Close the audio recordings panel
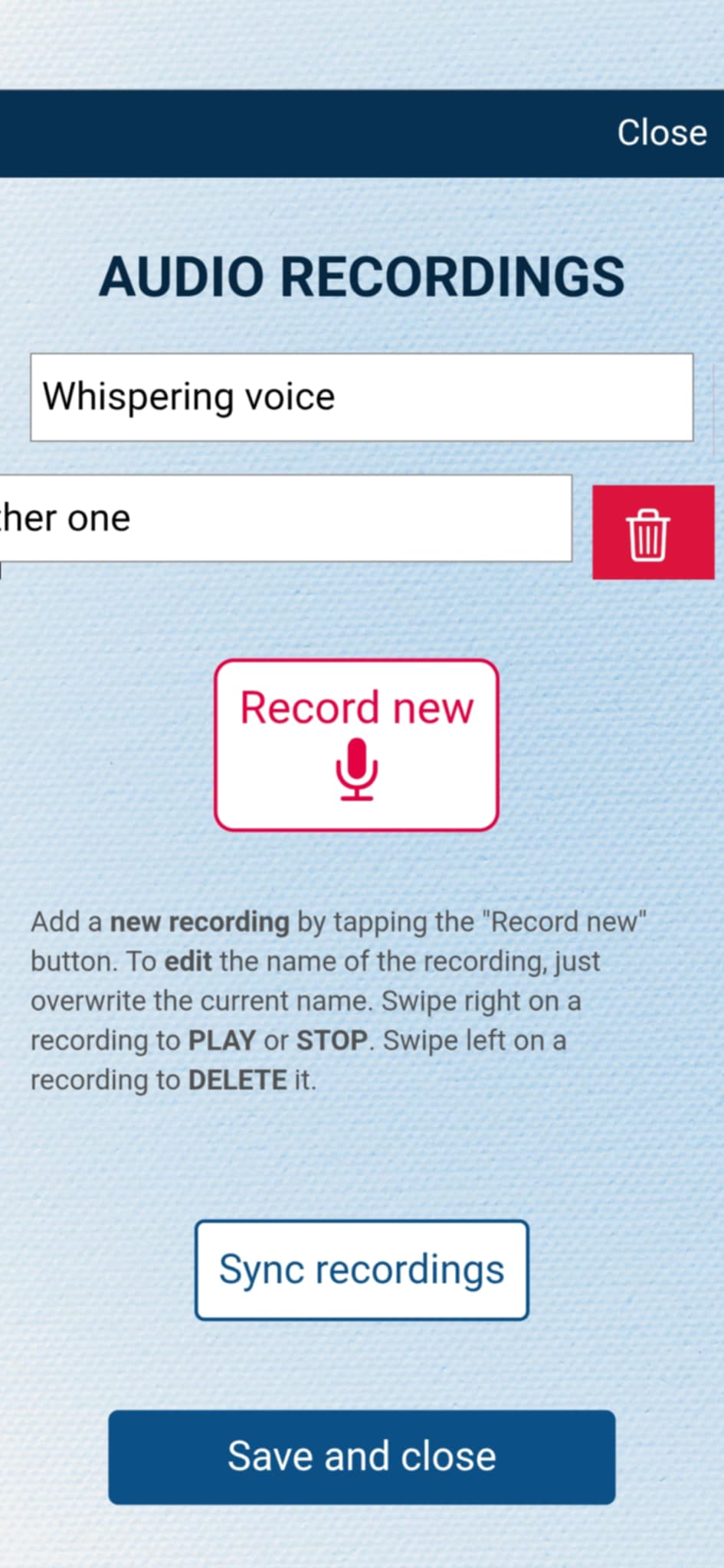 (x=661, y=133)
